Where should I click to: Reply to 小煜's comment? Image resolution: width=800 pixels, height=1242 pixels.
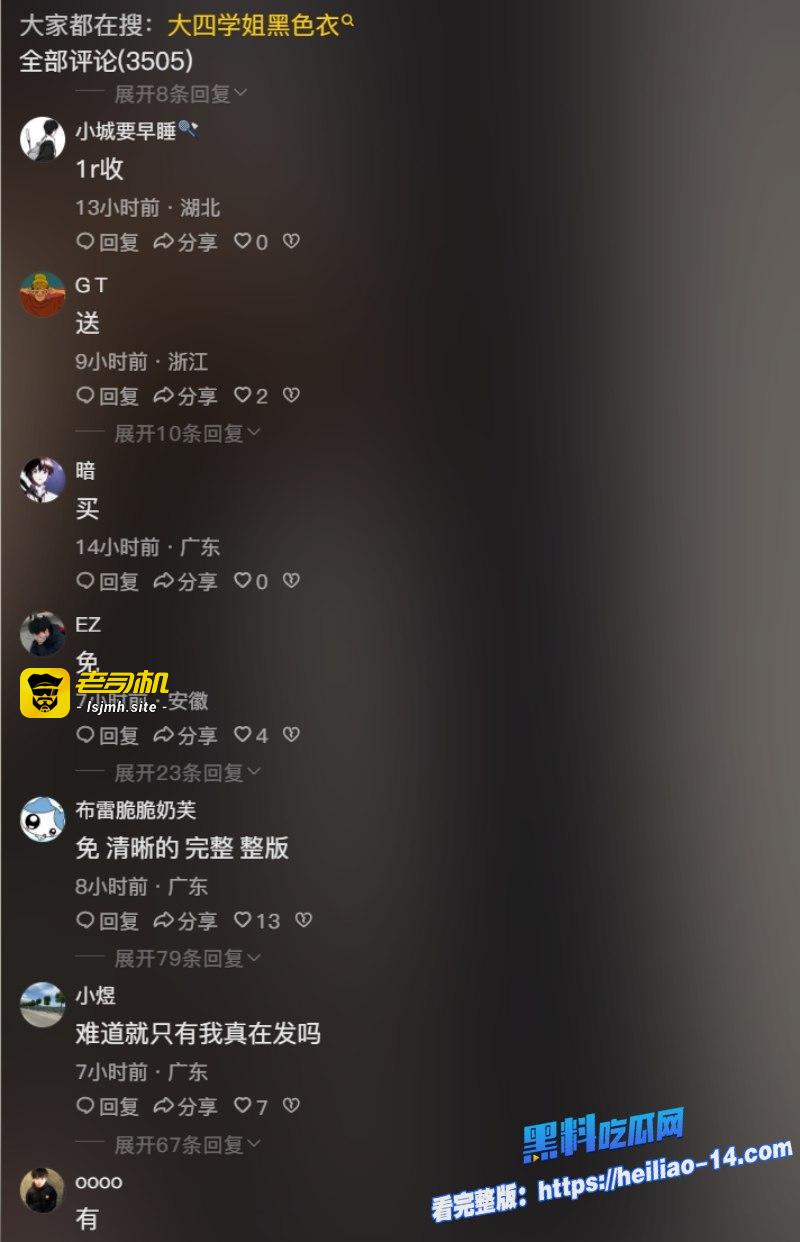(108, 1106)
